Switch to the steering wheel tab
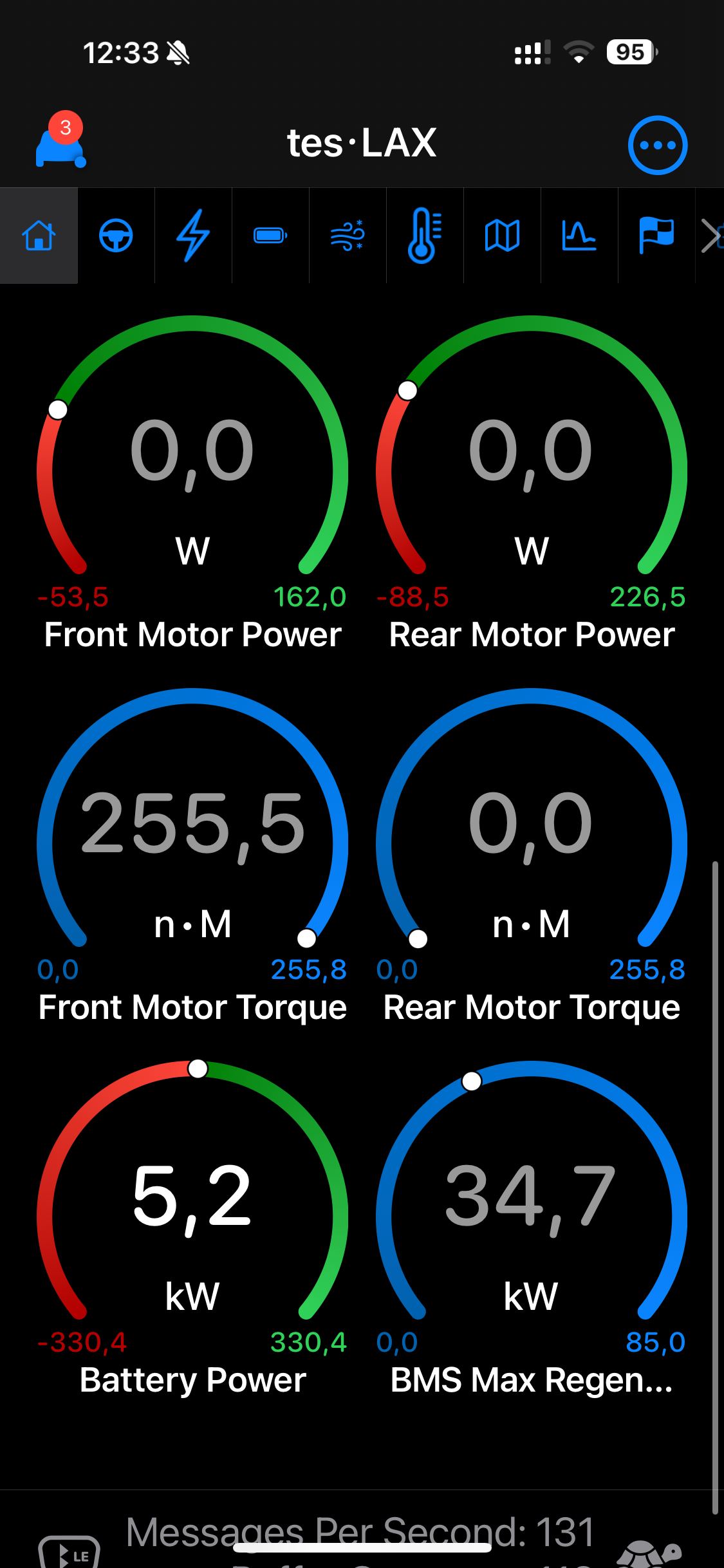The width and height of the screenshot is (724, 1568). (x=116, y=236)
